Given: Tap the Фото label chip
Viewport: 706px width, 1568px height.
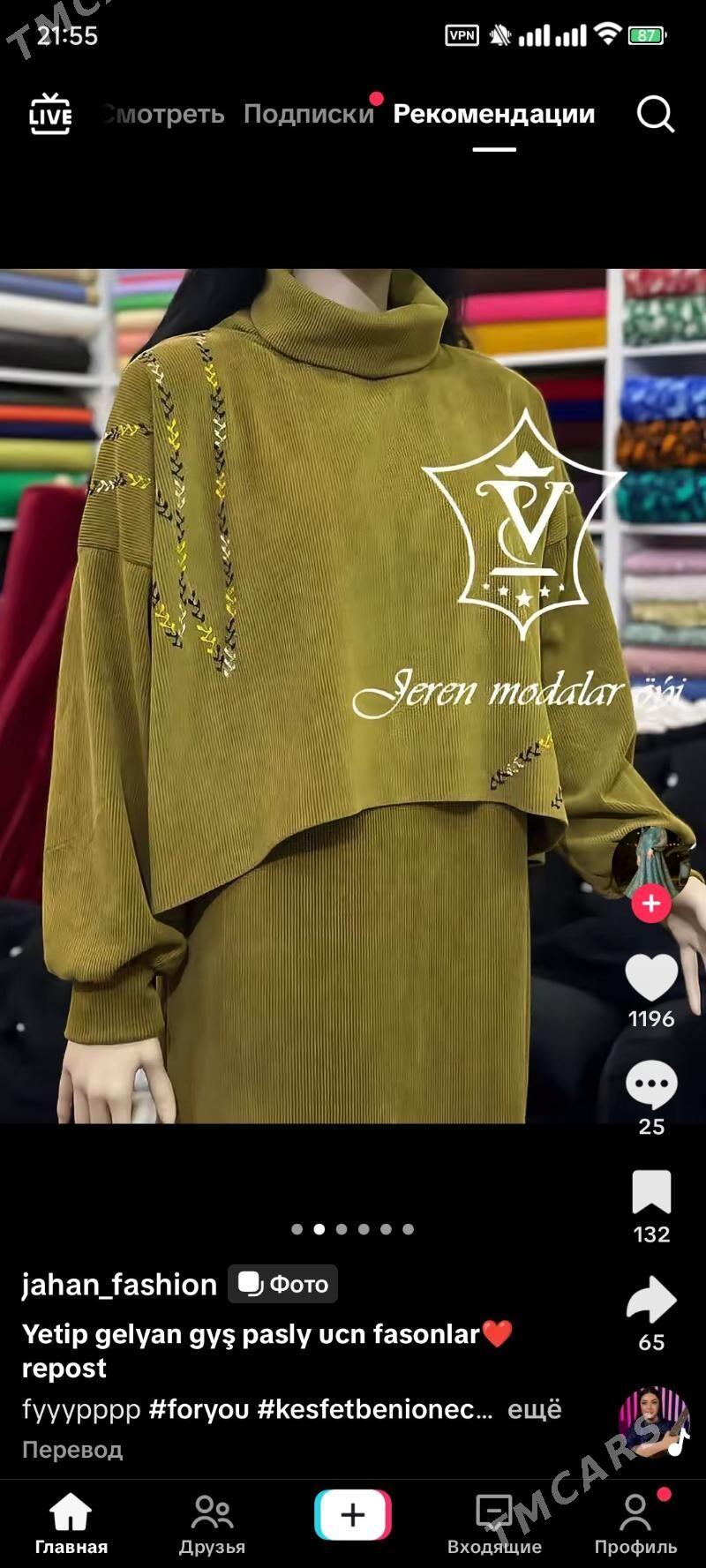Looking at the screenshot, I should pyautogui.click(x=283, y=1285).
